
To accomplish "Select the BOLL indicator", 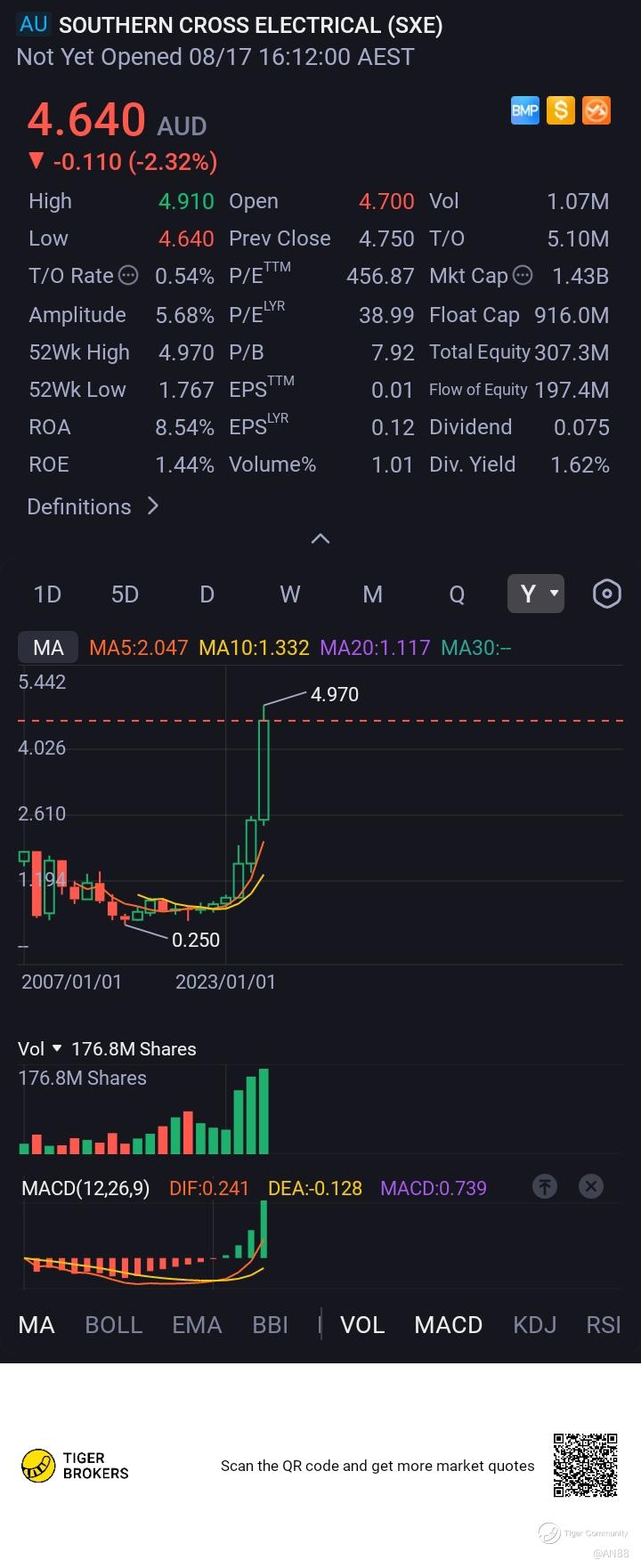I will [x=114, y=1324].
